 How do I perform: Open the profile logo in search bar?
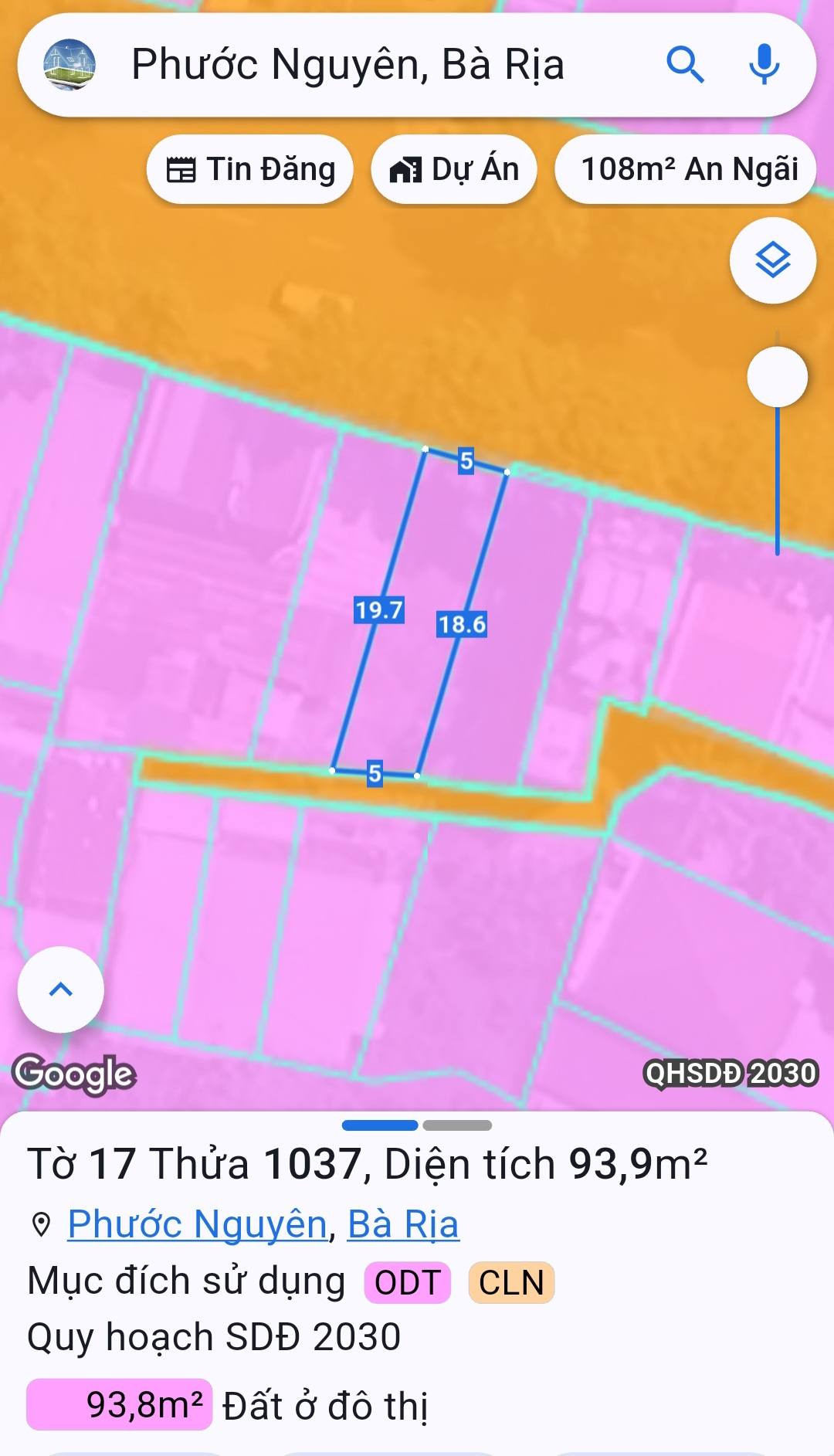69,64
